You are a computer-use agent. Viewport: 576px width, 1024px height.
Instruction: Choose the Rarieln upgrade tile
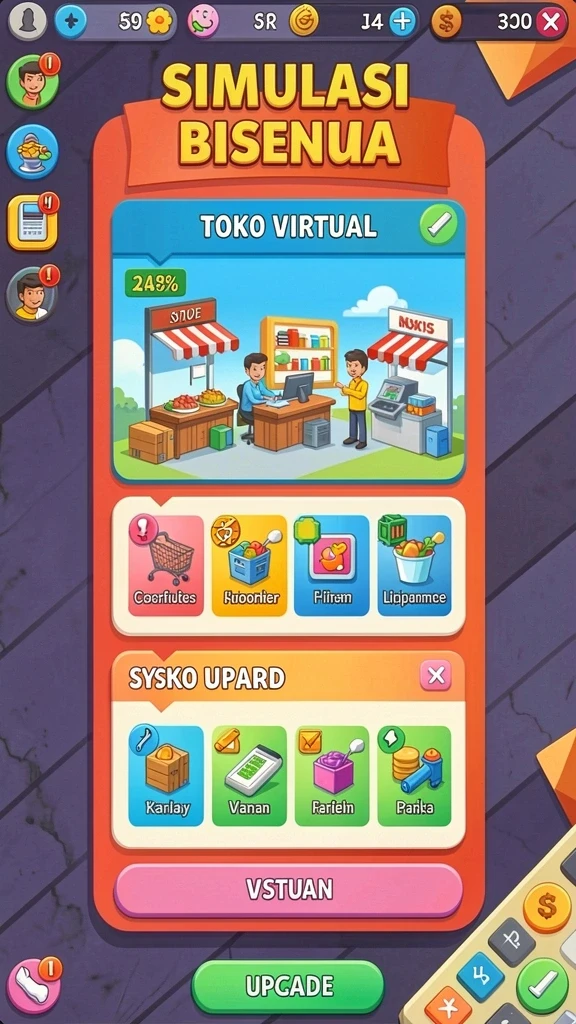pyautogui.click(x=332, y=776)
